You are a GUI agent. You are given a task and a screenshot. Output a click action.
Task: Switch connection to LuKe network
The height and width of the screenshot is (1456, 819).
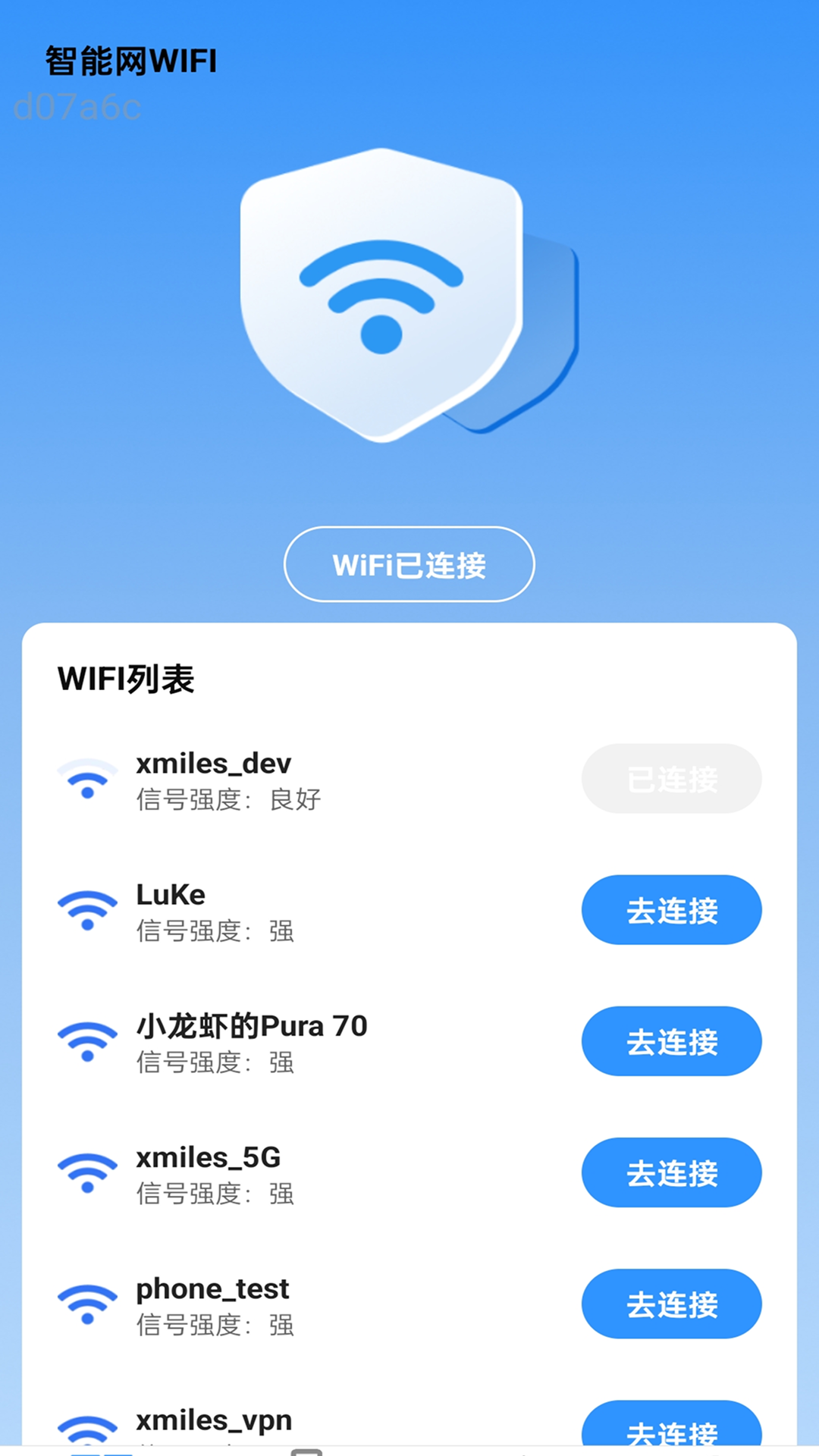[670, 910]
